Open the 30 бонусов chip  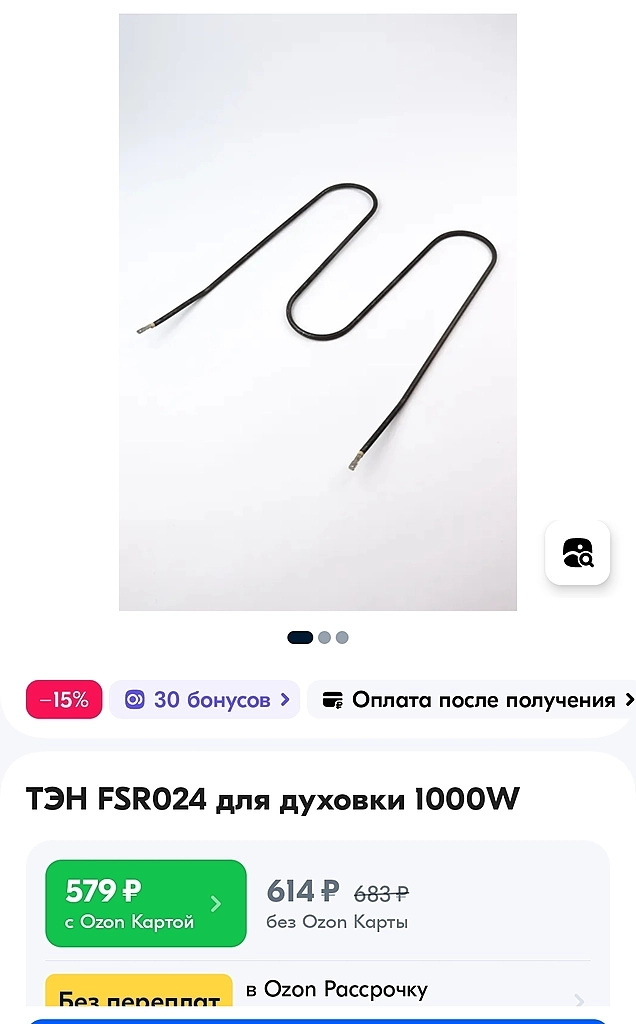(x=205, y=700)
